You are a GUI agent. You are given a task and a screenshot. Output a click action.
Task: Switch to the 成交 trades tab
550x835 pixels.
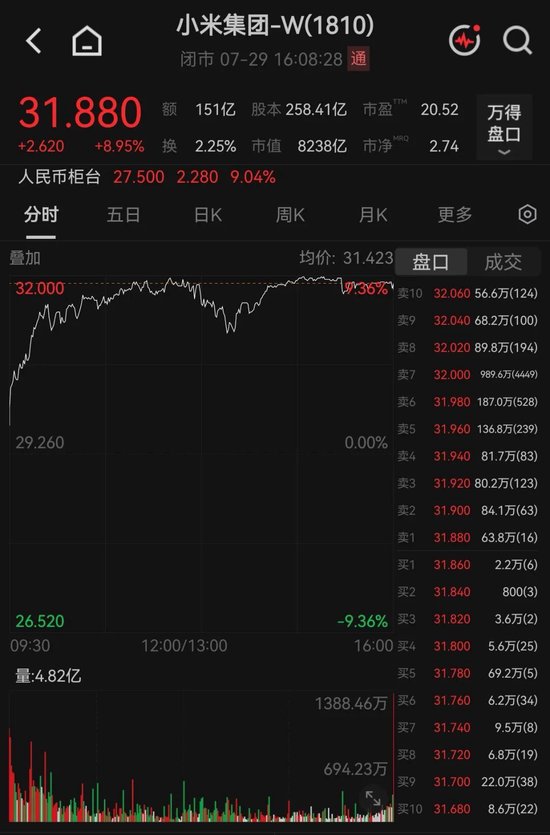pyautogui.click(x=503, y=261)
